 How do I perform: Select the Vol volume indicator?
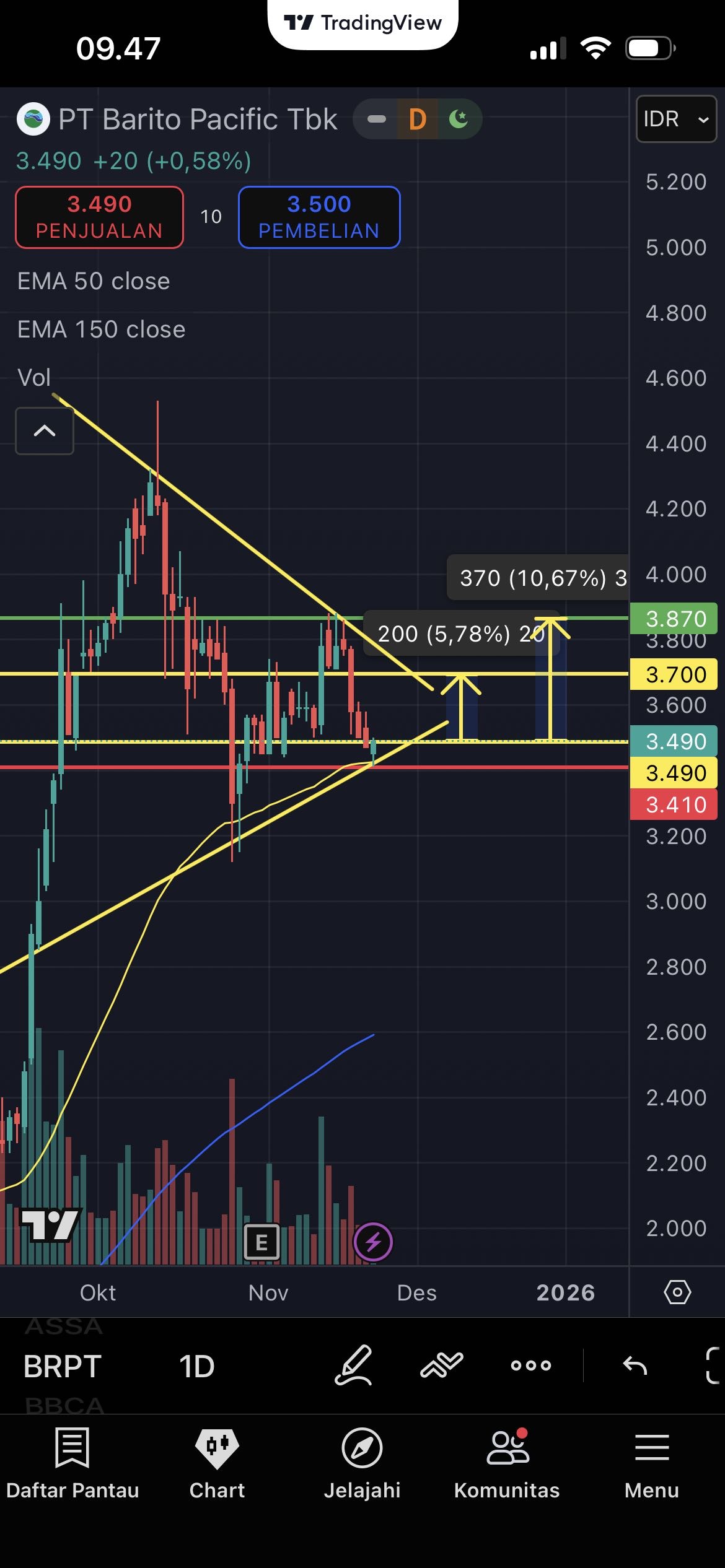click(x=34, y=378)
